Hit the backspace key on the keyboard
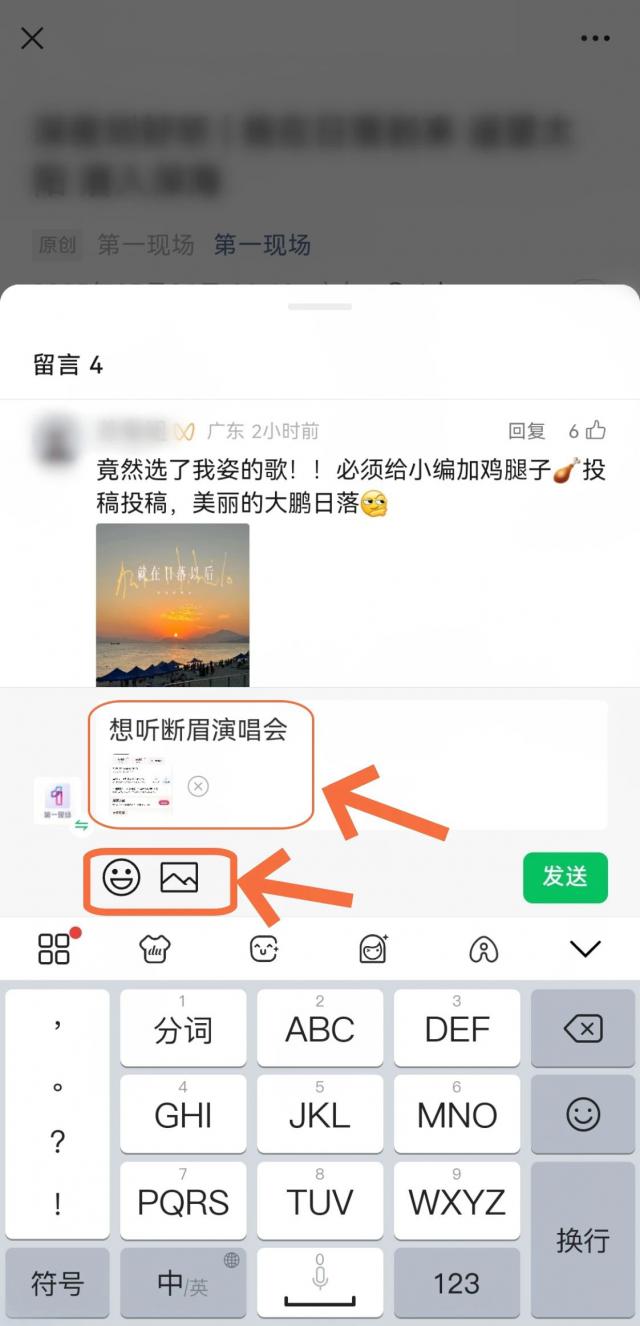 point(583,1028)
